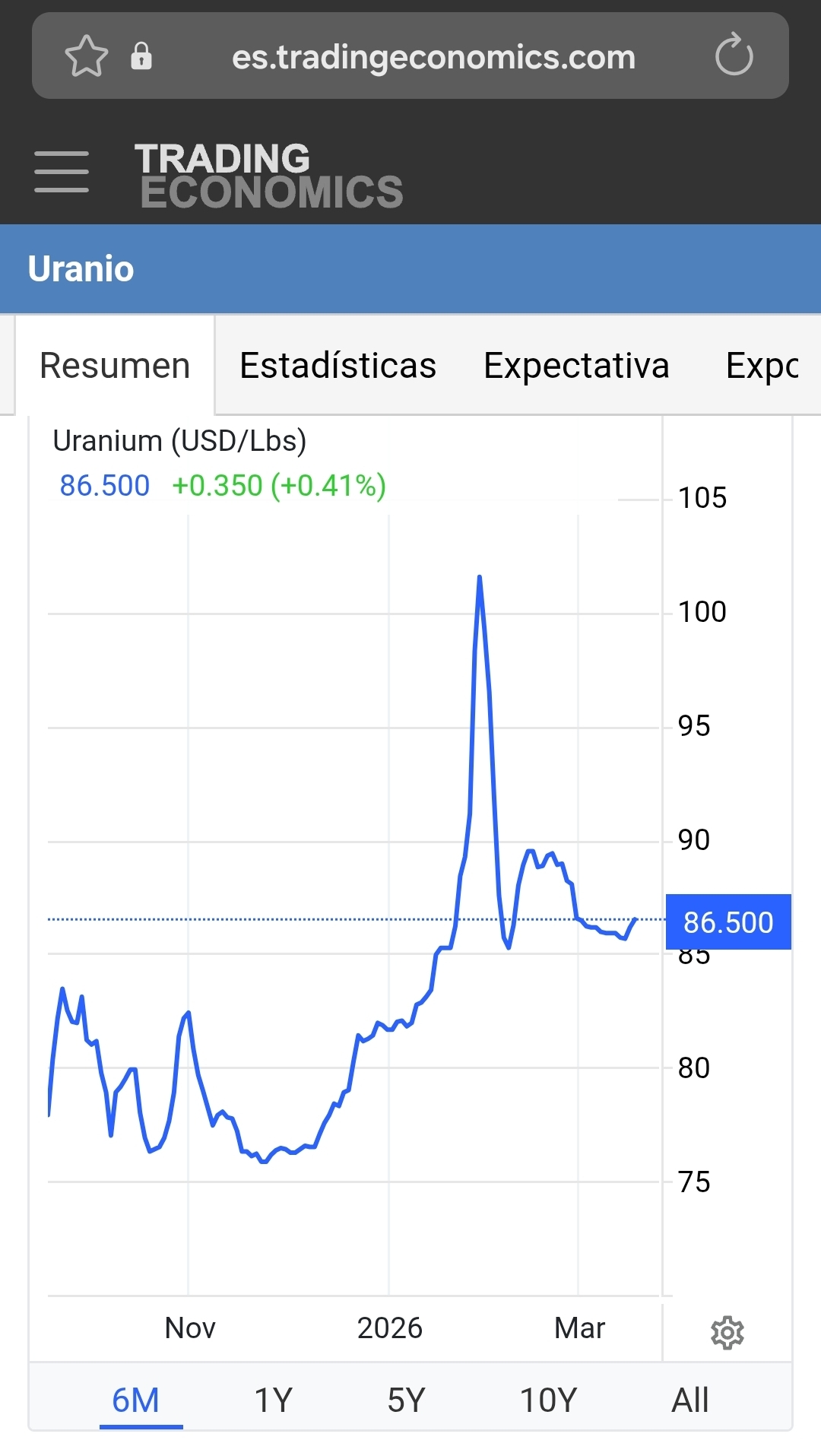The image size is (821, 1456).
Task: Open the Estadísticas tab
Action: click(338, 366)
